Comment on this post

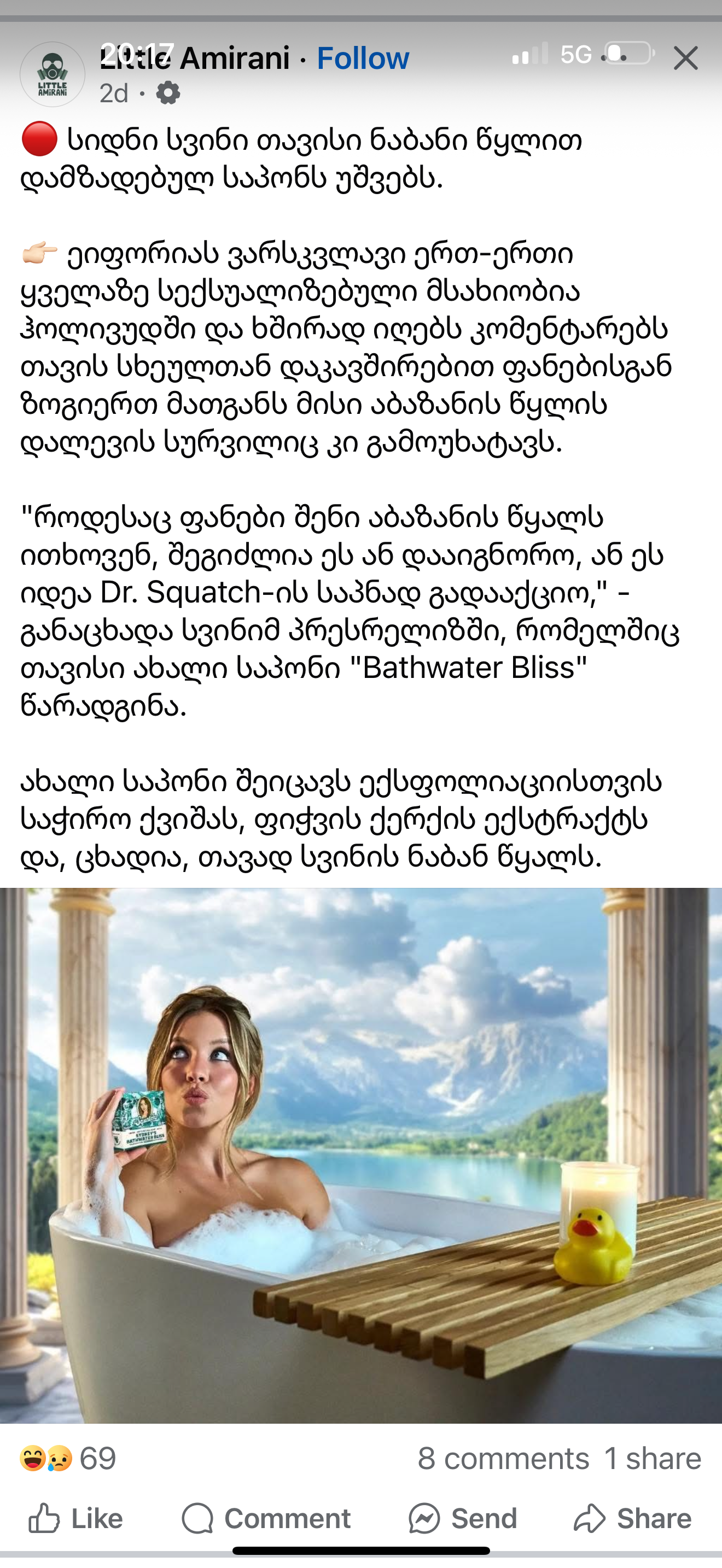(266, 1518)
